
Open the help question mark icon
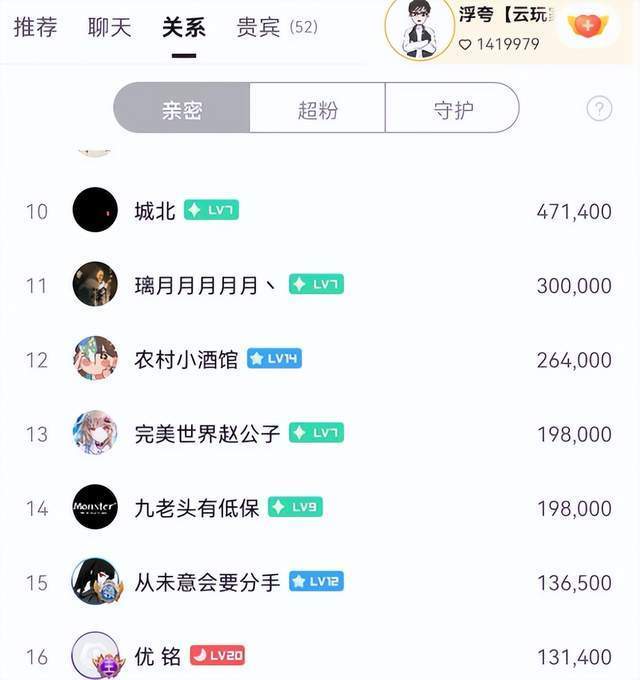point(599,108)
